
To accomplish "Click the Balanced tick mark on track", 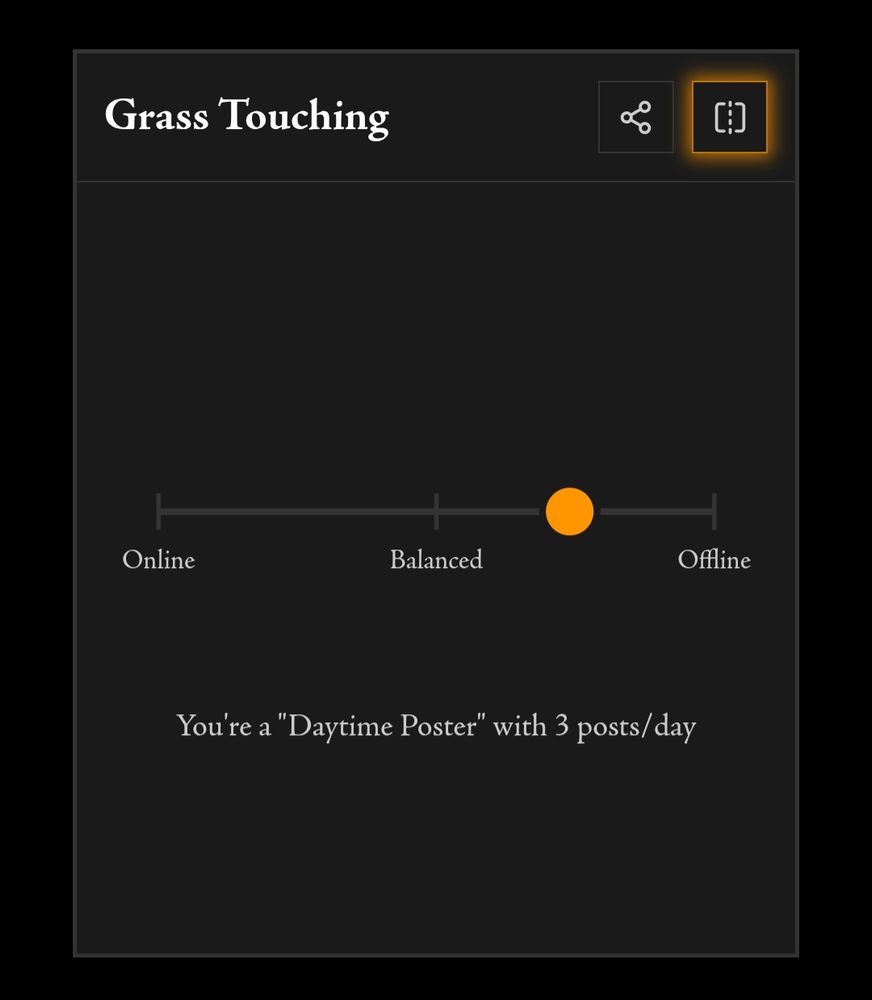I will (x=436, y=511).
